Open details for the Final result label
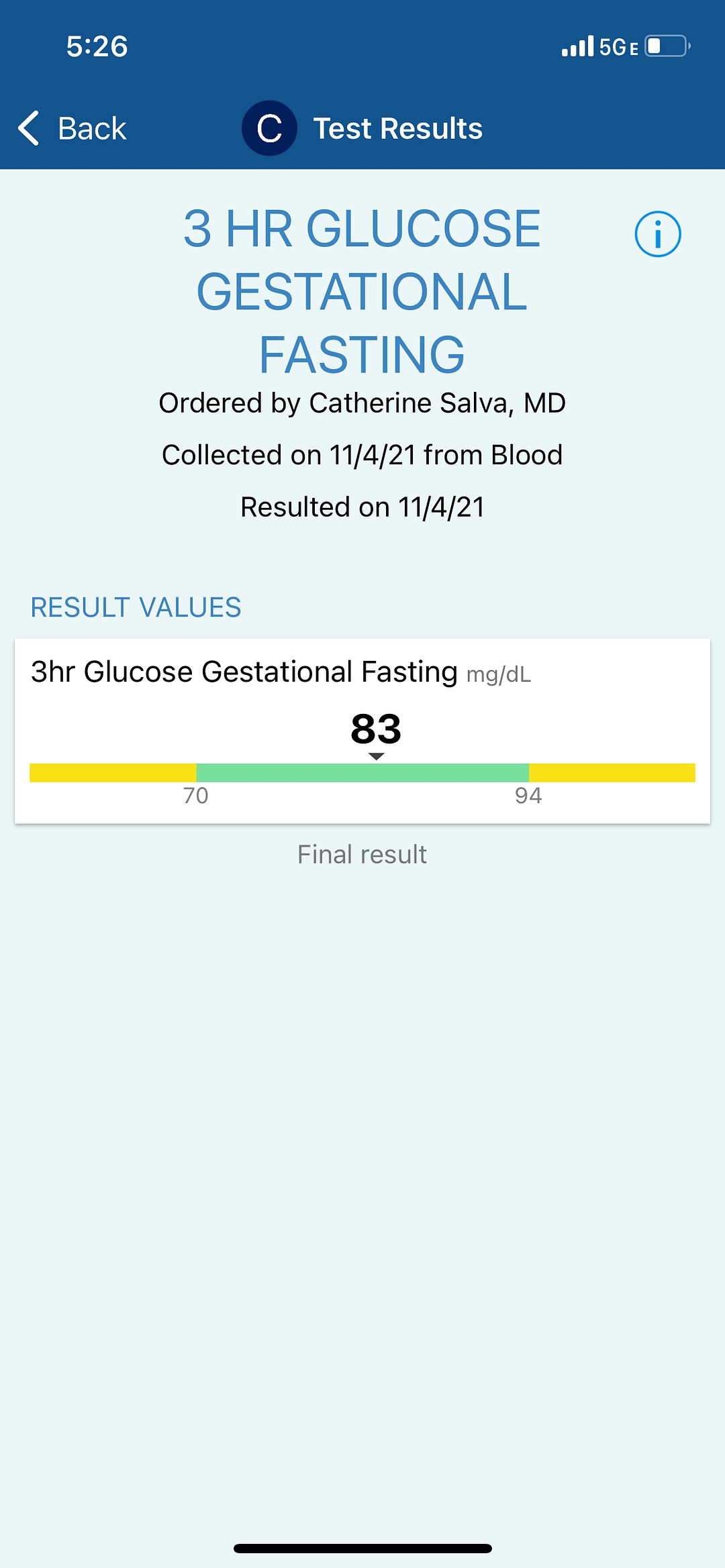 (362, 853)
